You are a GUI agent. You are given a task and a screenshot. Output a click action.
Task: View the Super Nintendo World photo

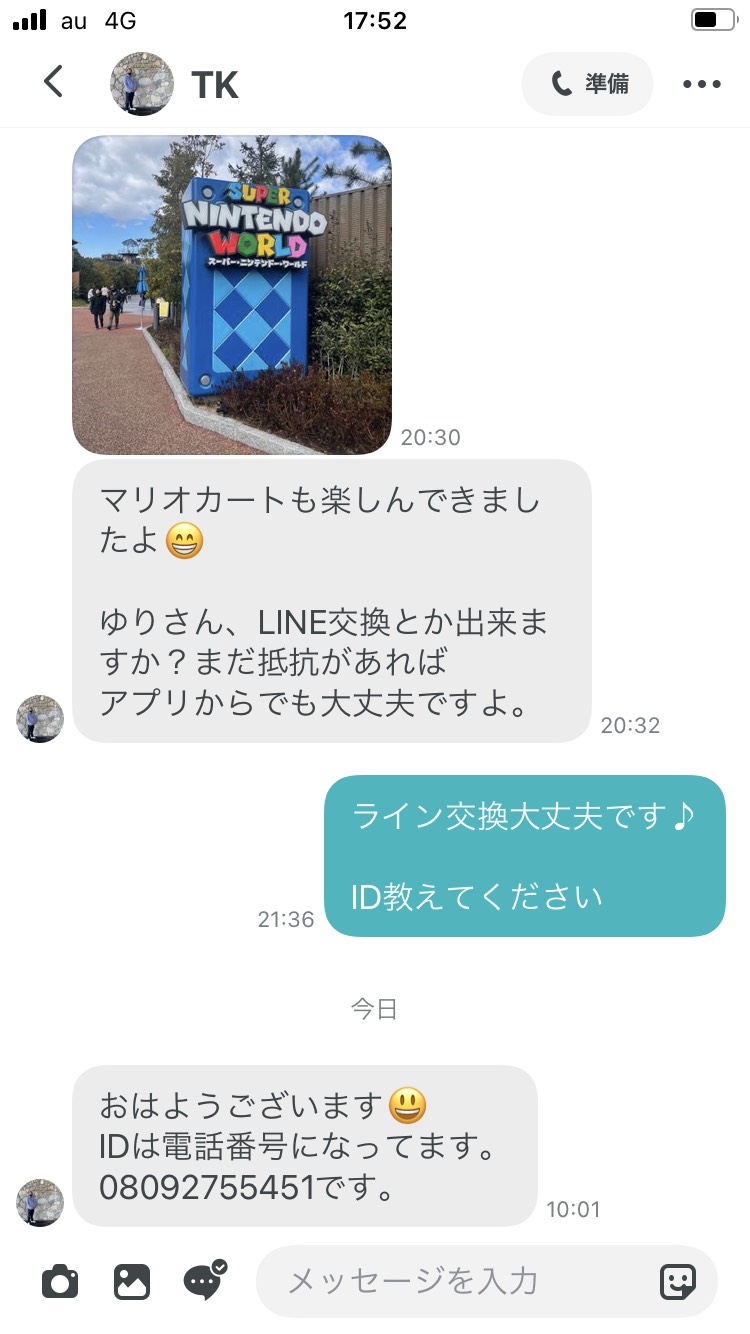[x=232, y=295]
